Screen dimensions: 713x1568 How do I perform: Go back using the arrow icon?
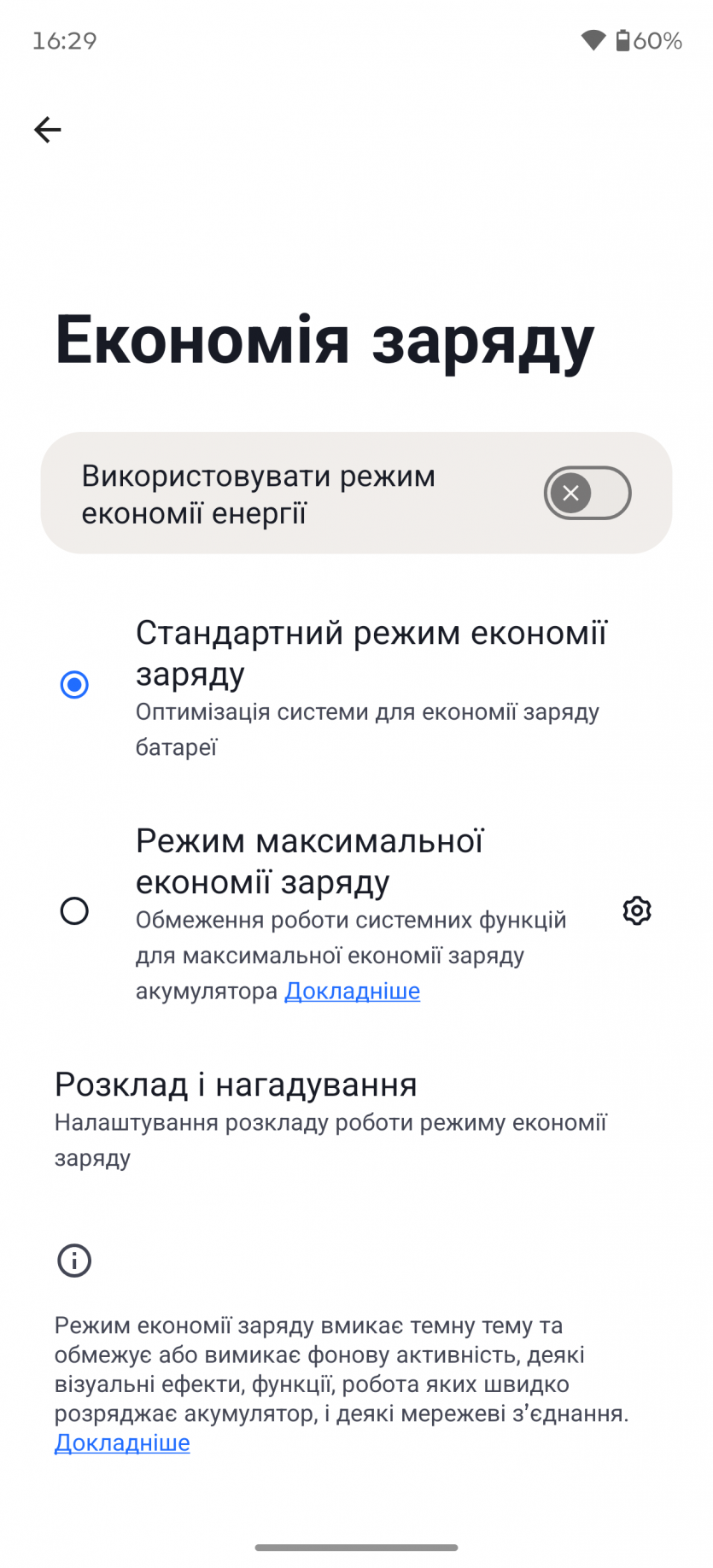pyautogui.click(x=48, y=130)
